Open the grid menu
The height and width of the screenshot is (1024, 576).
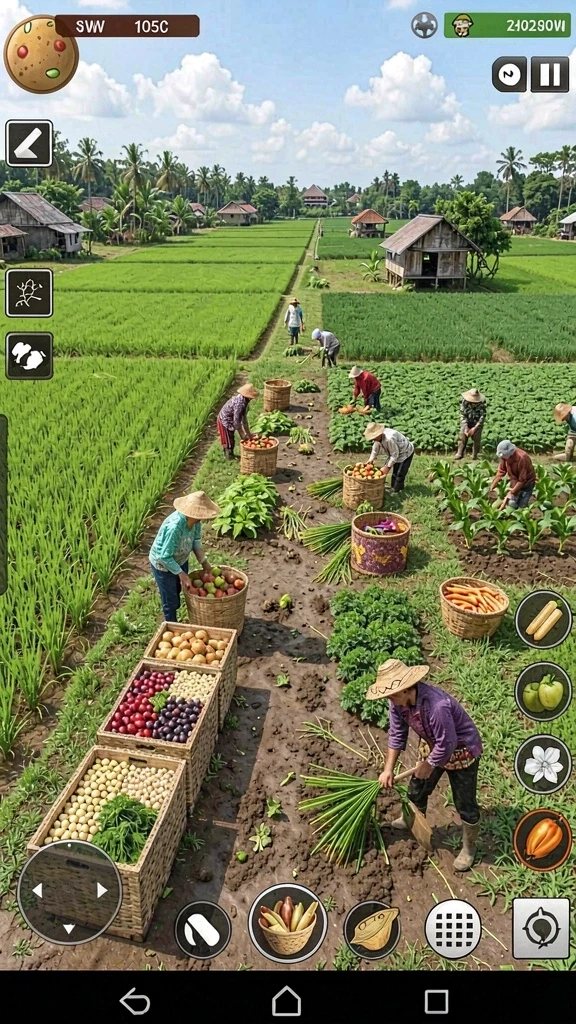coord(453,929)
